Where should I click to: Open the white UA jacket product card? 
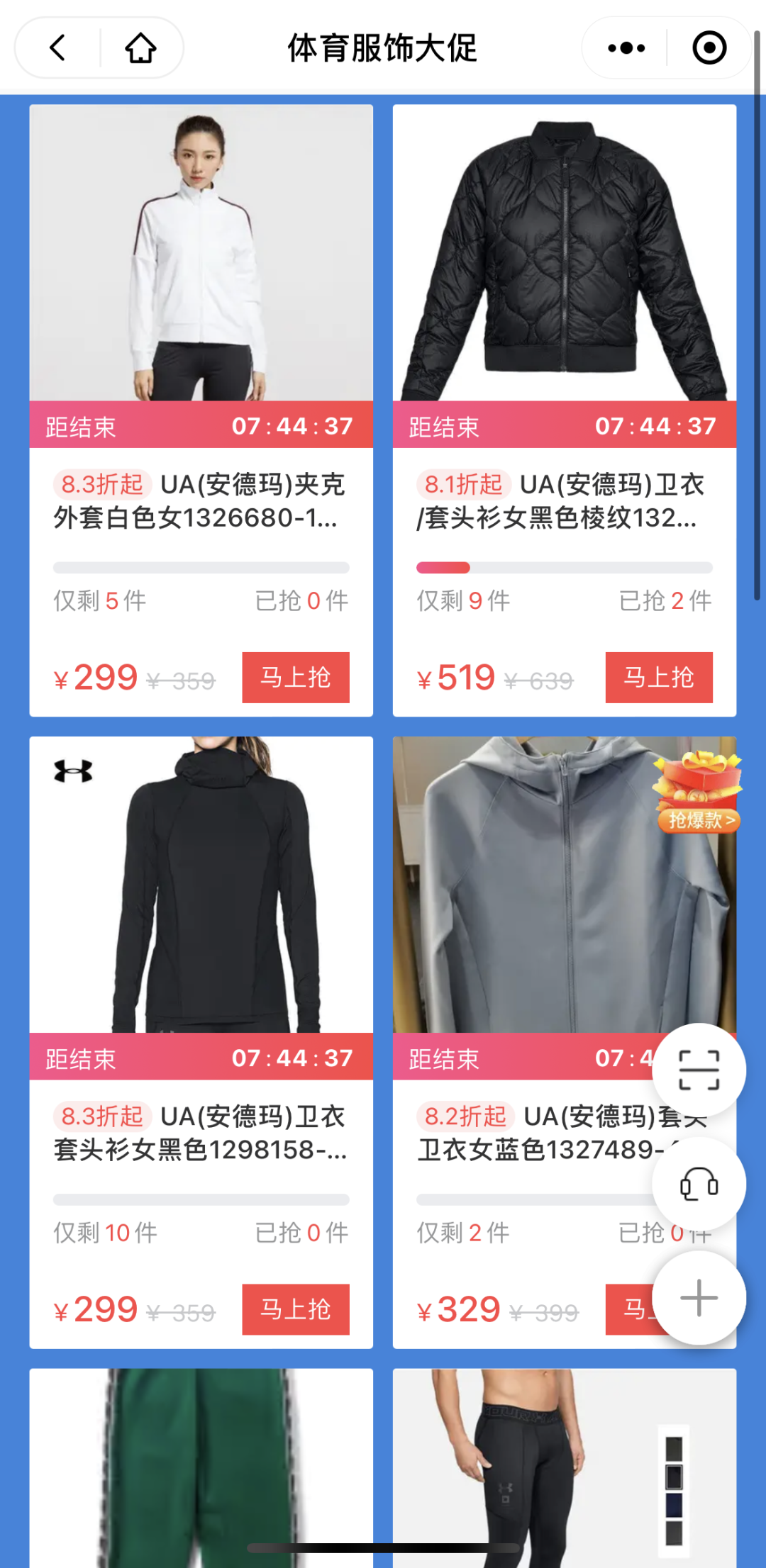click(x=201, y=253)
